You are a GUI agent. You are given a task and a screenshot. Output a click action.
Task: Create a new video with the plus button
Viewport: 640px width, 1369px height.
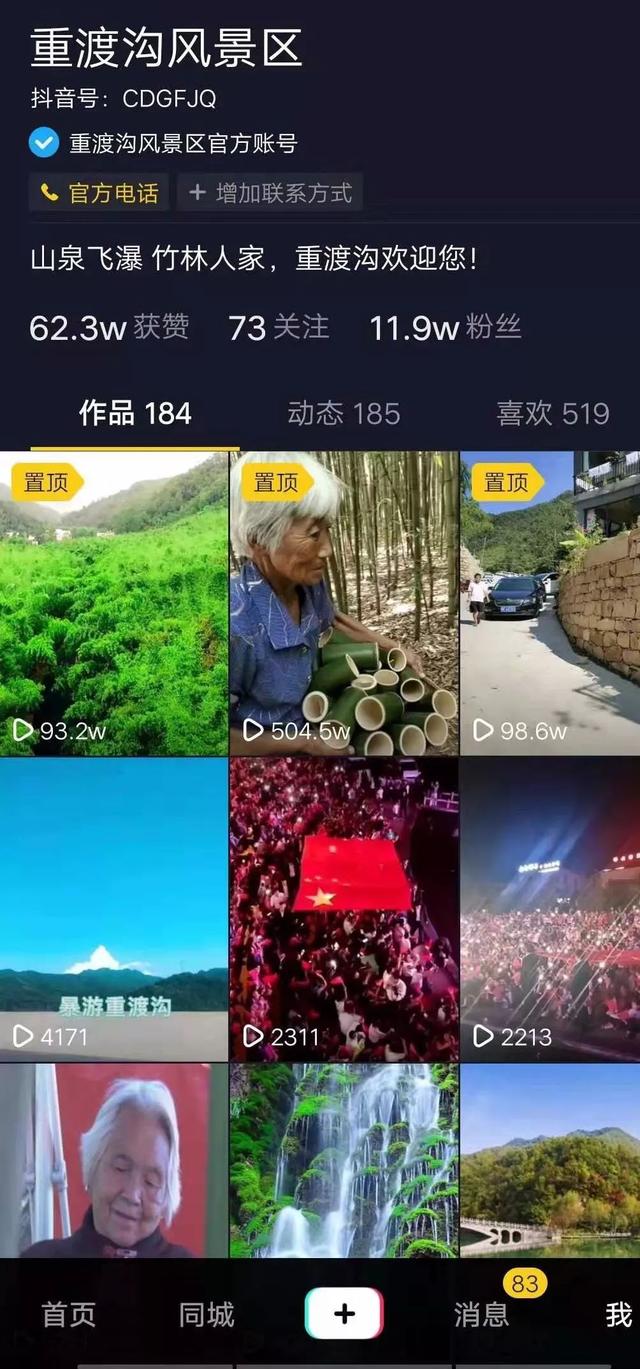pyautogui.click(x=343, y=1313)
